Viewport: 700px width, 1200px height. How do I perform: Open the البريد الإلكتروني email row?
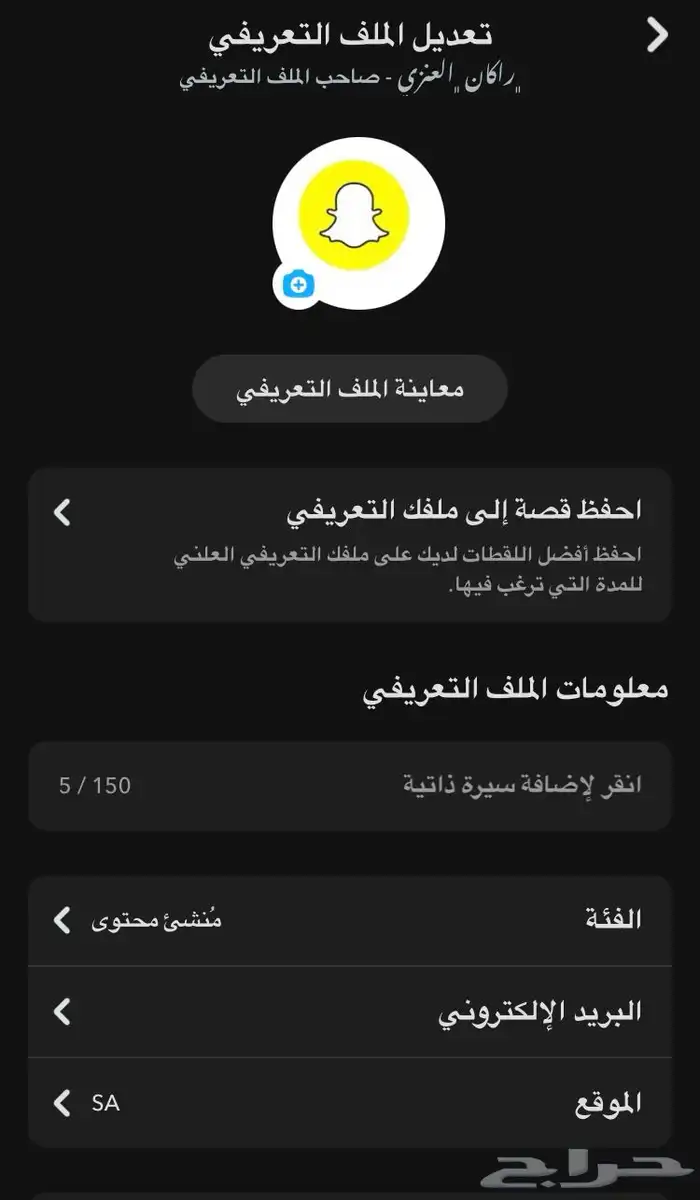(350, 1012)
